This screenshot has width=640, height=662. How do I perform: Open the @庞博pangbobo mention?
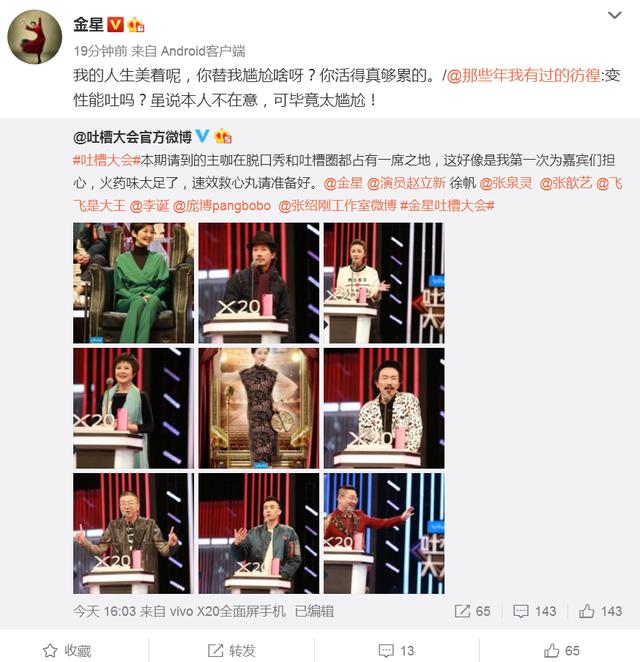[210, 206]
